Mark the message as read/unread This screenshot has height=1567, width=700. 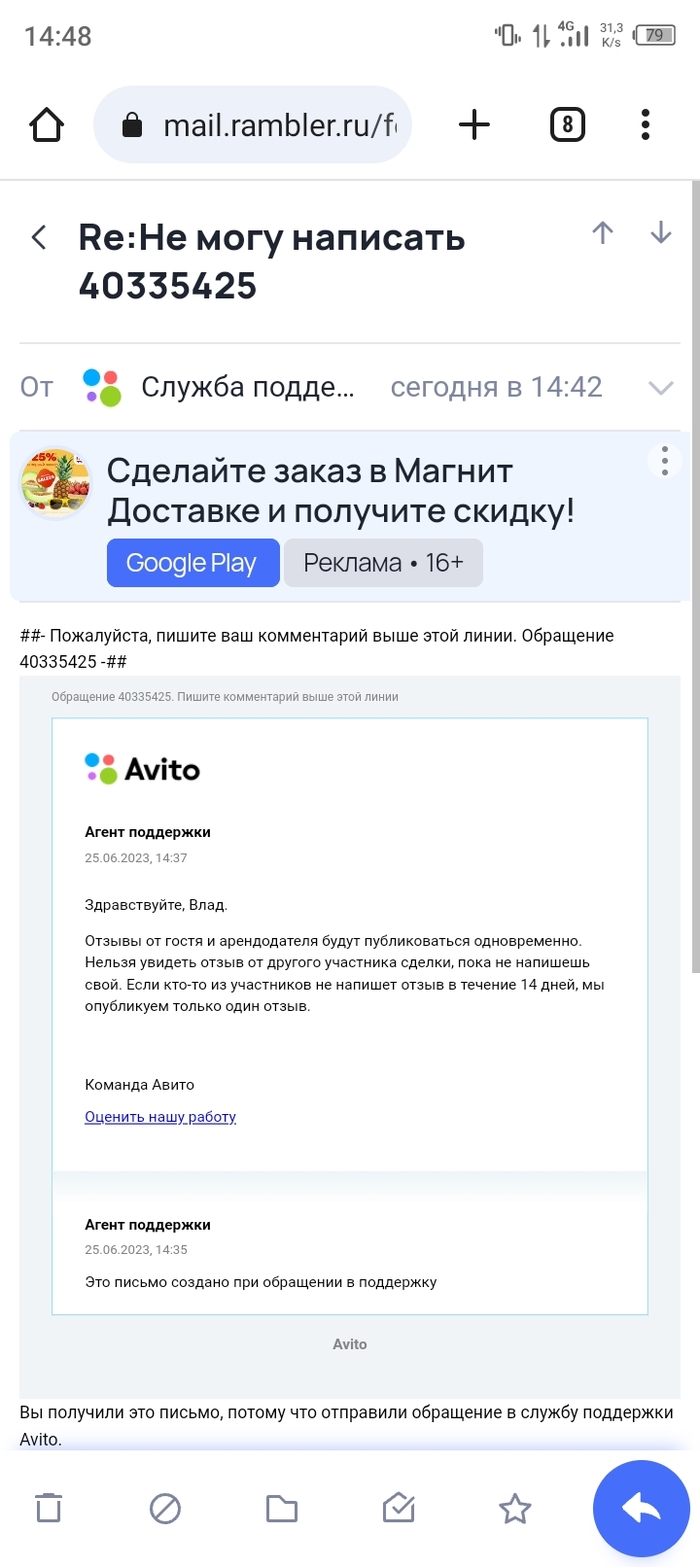[x=398, y=1508]
